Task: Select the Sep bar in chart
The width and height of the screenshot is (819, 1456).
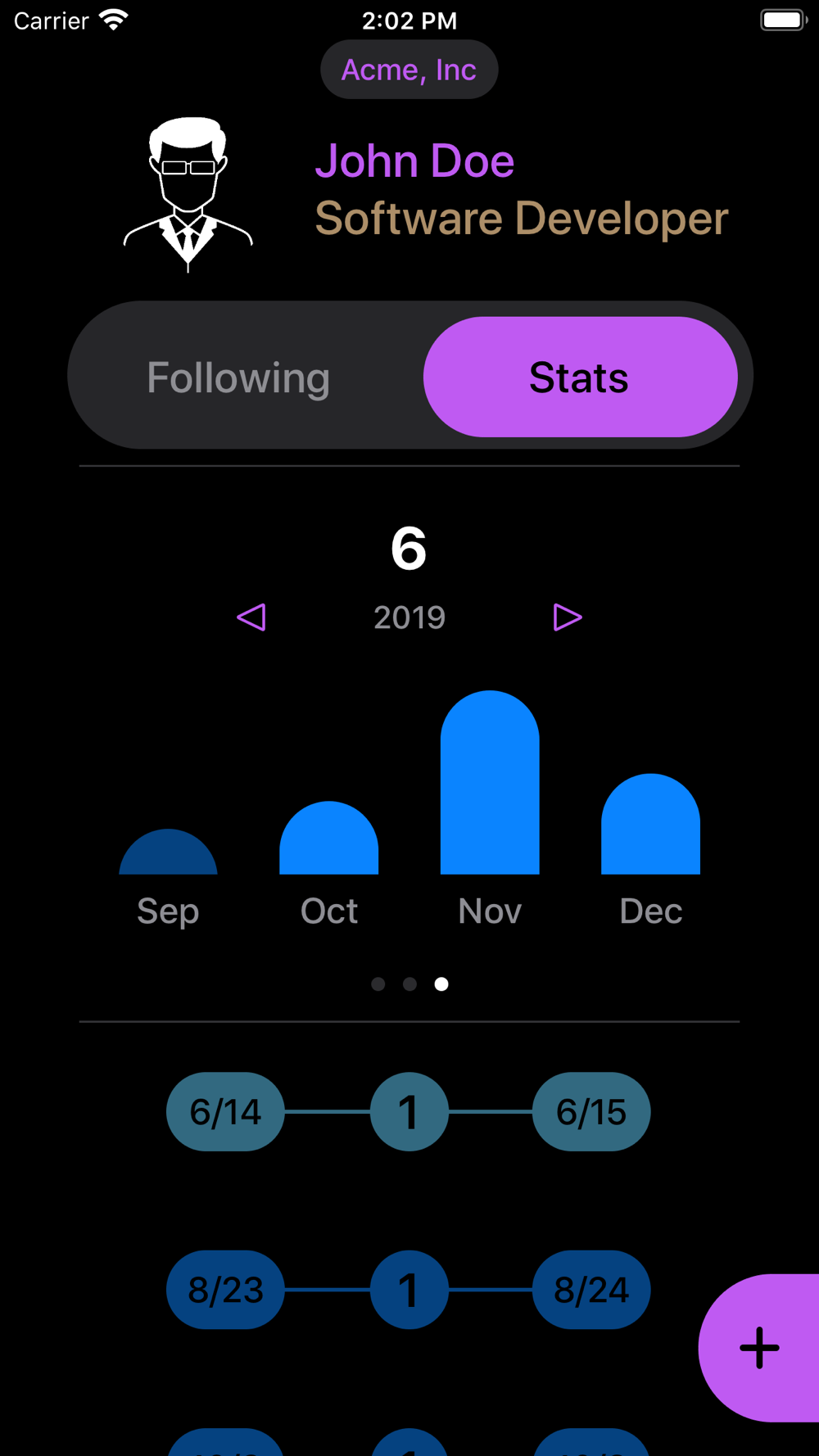Action: click(168, 852)
